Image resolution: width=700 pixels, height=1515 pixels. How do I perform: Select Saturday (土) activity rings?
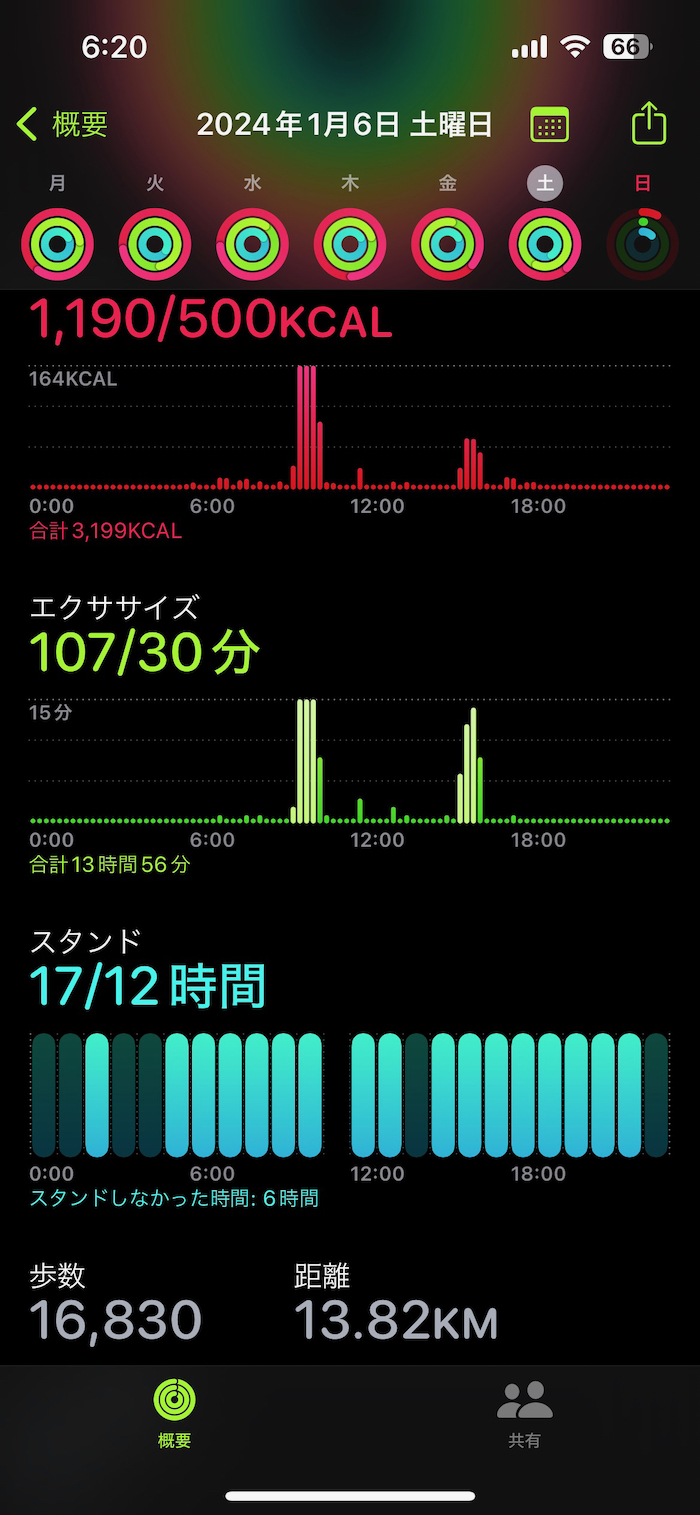pyautogui.click(x=545, y=243)
